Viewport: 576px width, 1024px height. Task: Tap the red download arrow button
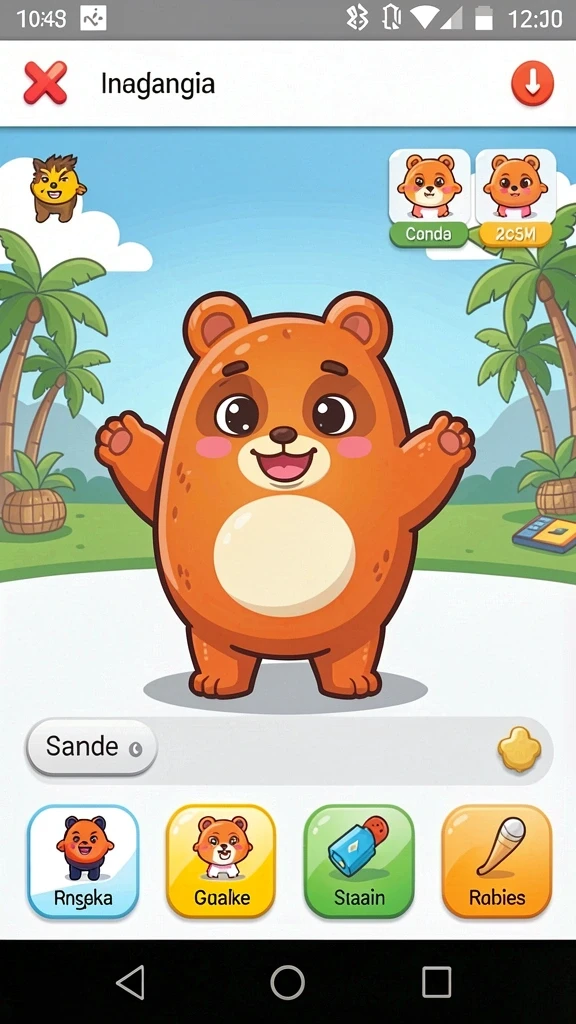click(532, 84)
